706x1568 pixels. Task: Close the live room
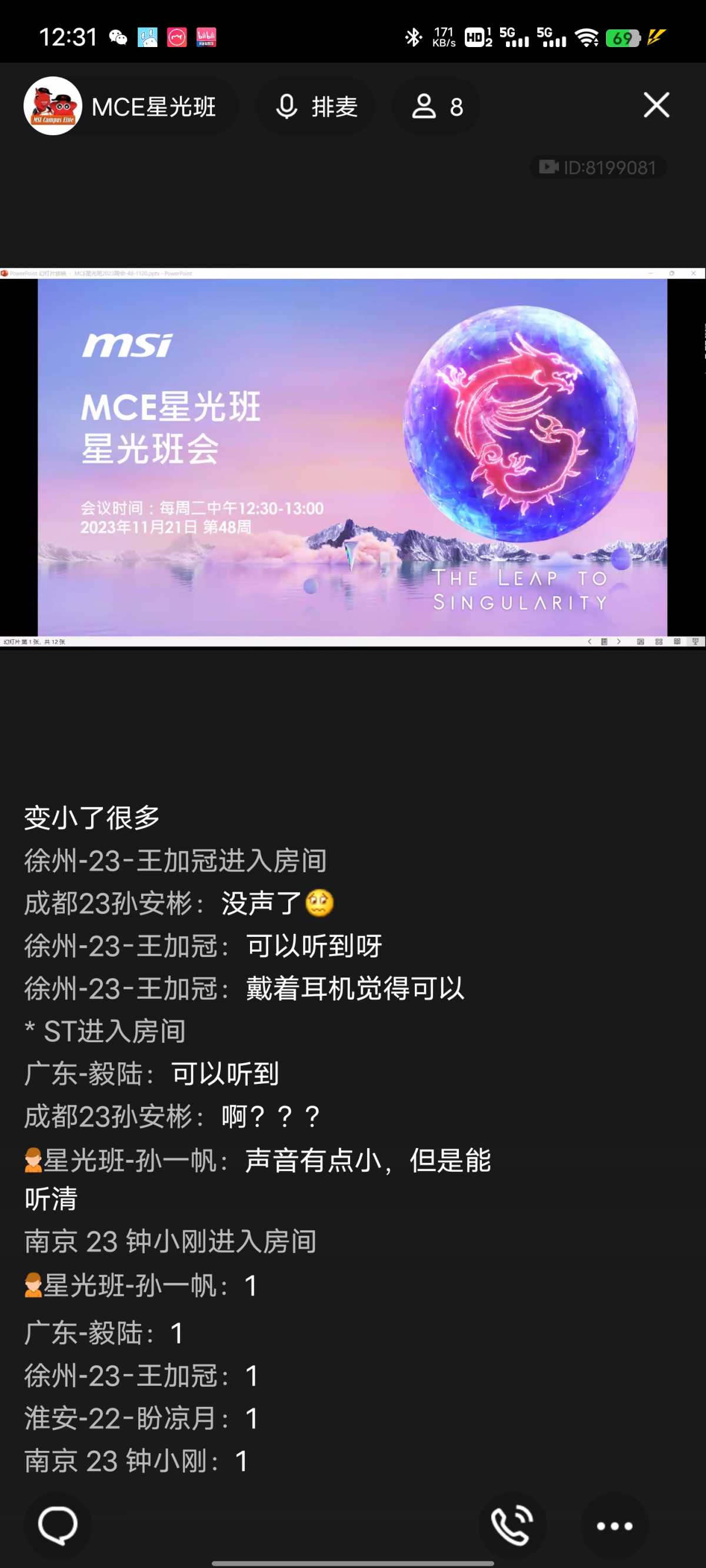click(656, 105)
